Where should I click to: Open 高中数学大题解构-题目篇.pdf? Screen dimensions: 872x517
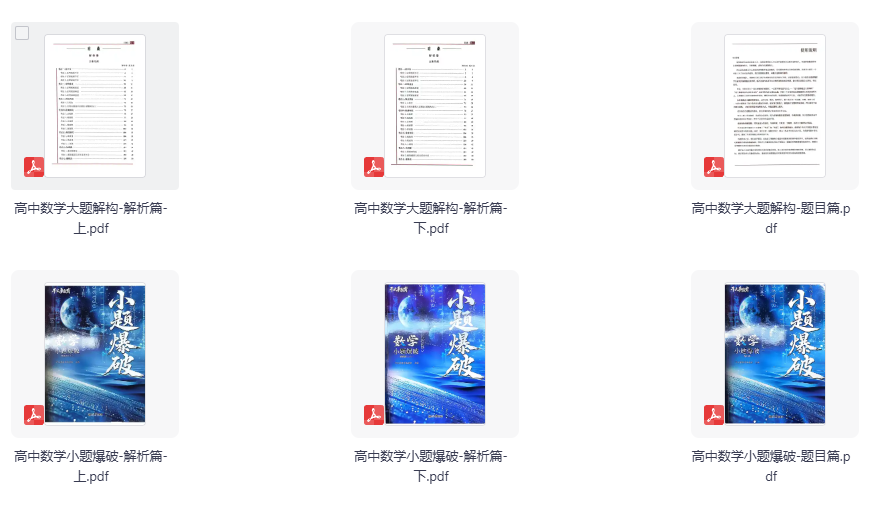tap(775, 106)
